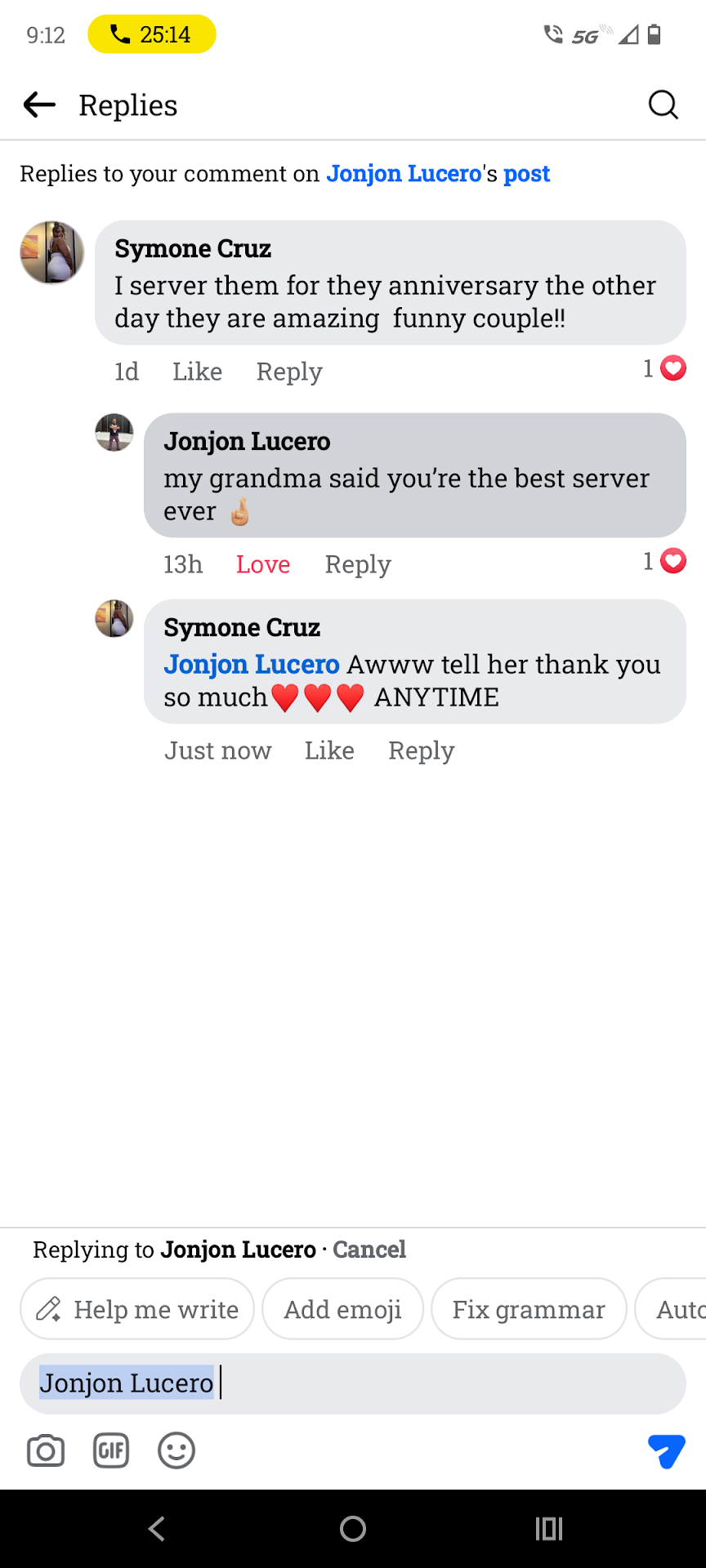Like Symone Cruz's anniversary comment
Image resolution: width=706 pixels, height=1568 pixels.
click(x=197, y=372)
